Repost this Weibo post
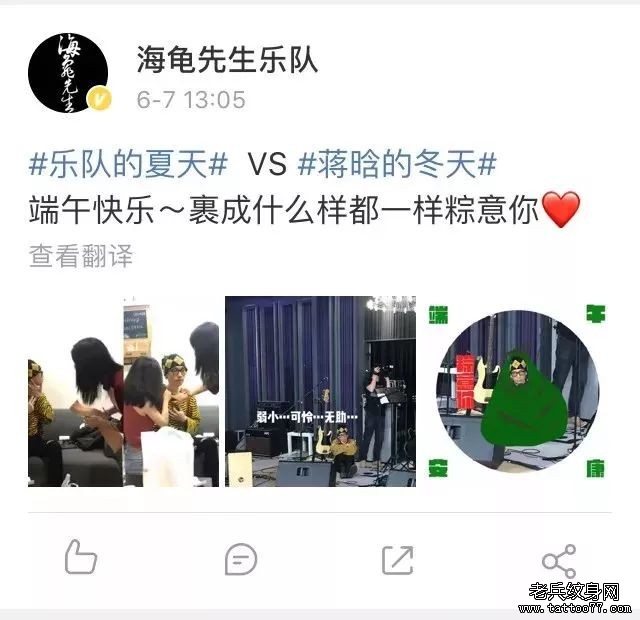 [x=397, y=558]
